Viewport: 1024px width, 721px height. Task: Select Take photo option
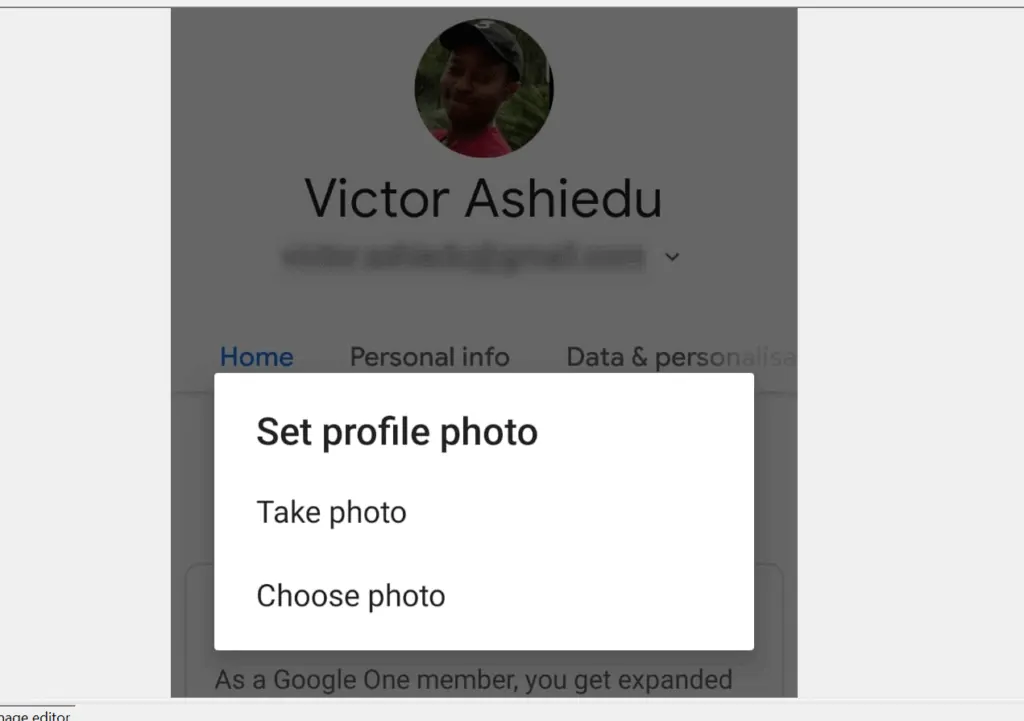coord(331,512)
